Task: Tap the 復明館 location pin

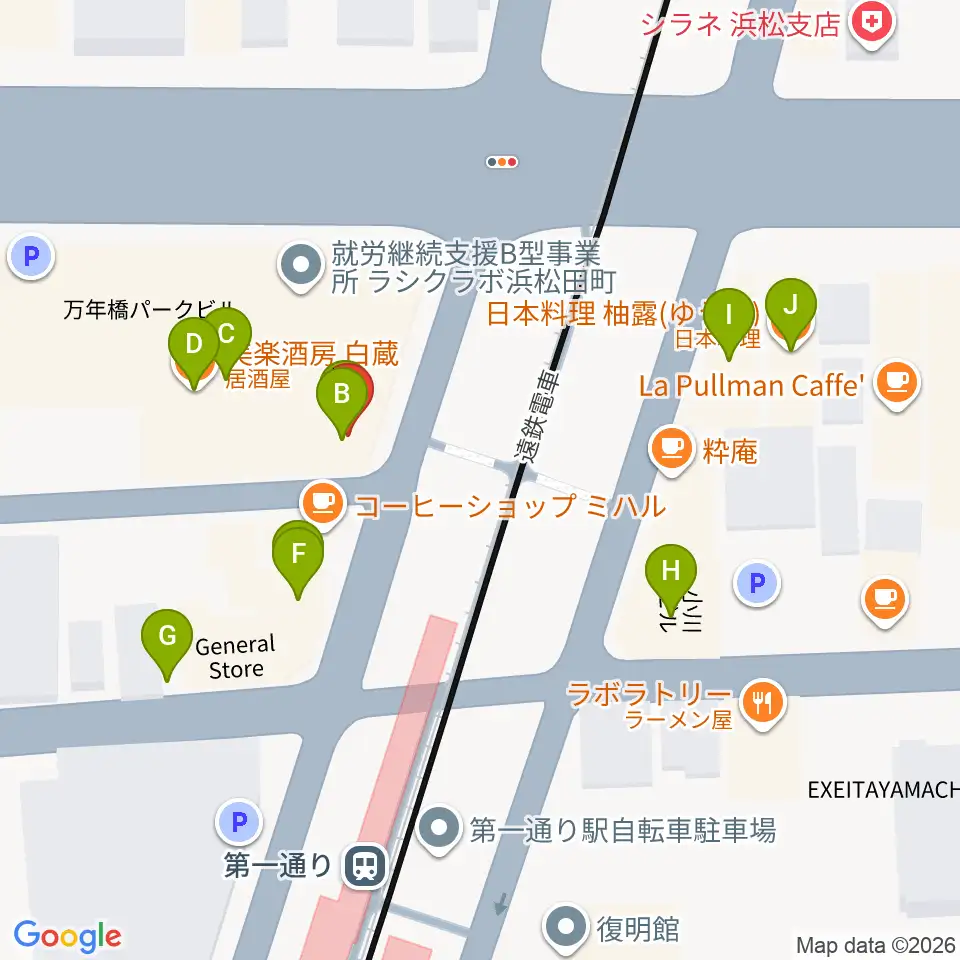Action: [566, 928]
